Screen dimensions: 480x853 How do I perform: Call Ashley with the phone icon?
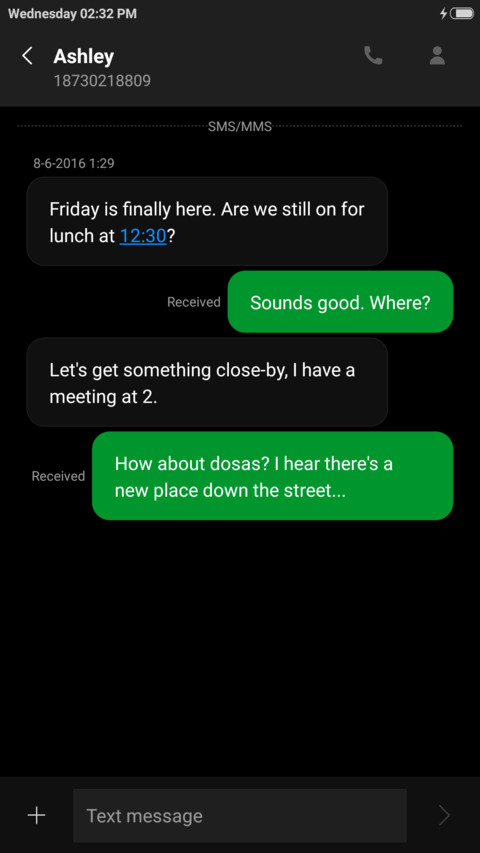[x=373, y=55]
